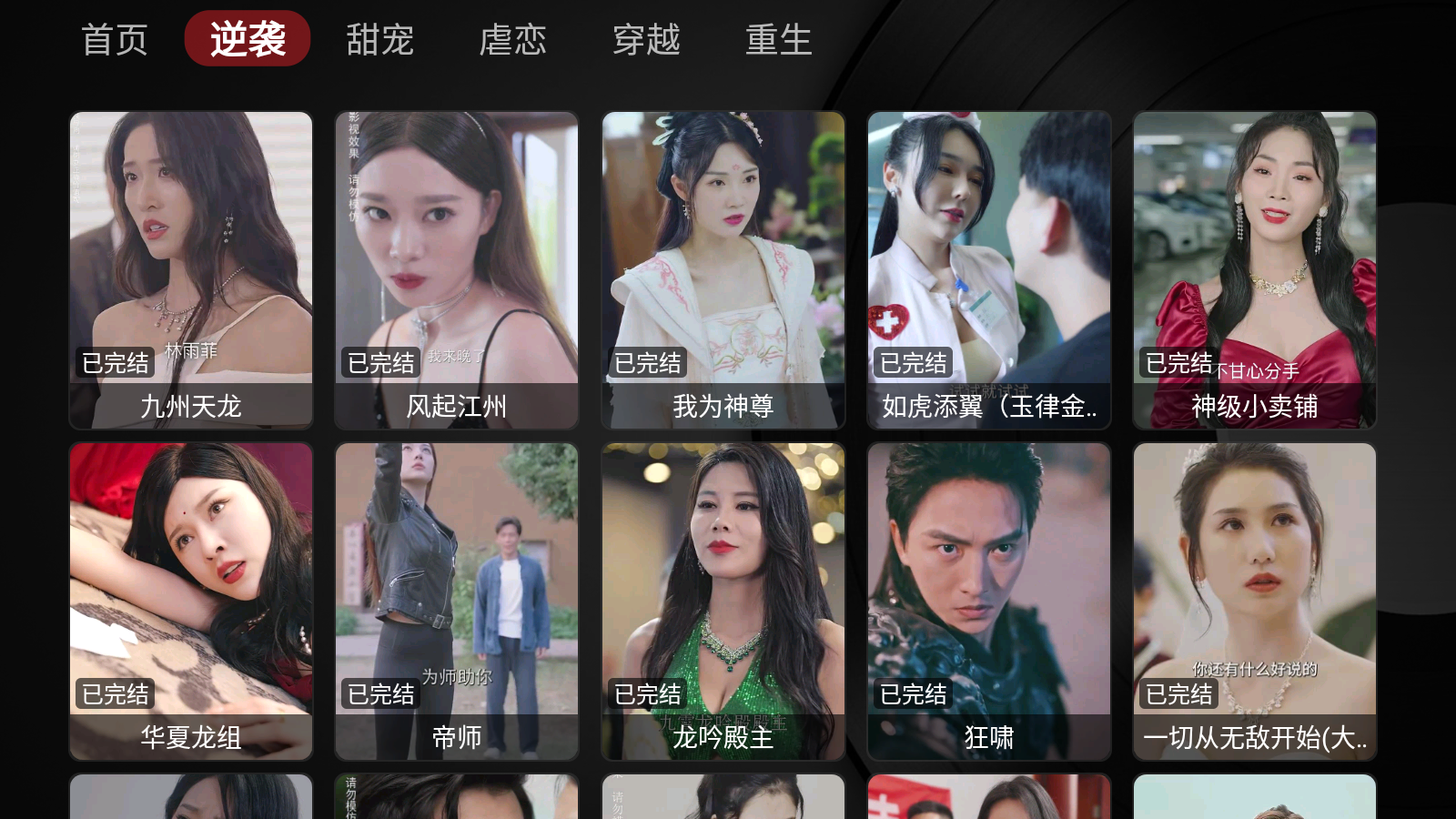Open the drama 神级小卖铺
Screen dimensions: 1456x819
pyautogui.click(x=1255, y=269)
